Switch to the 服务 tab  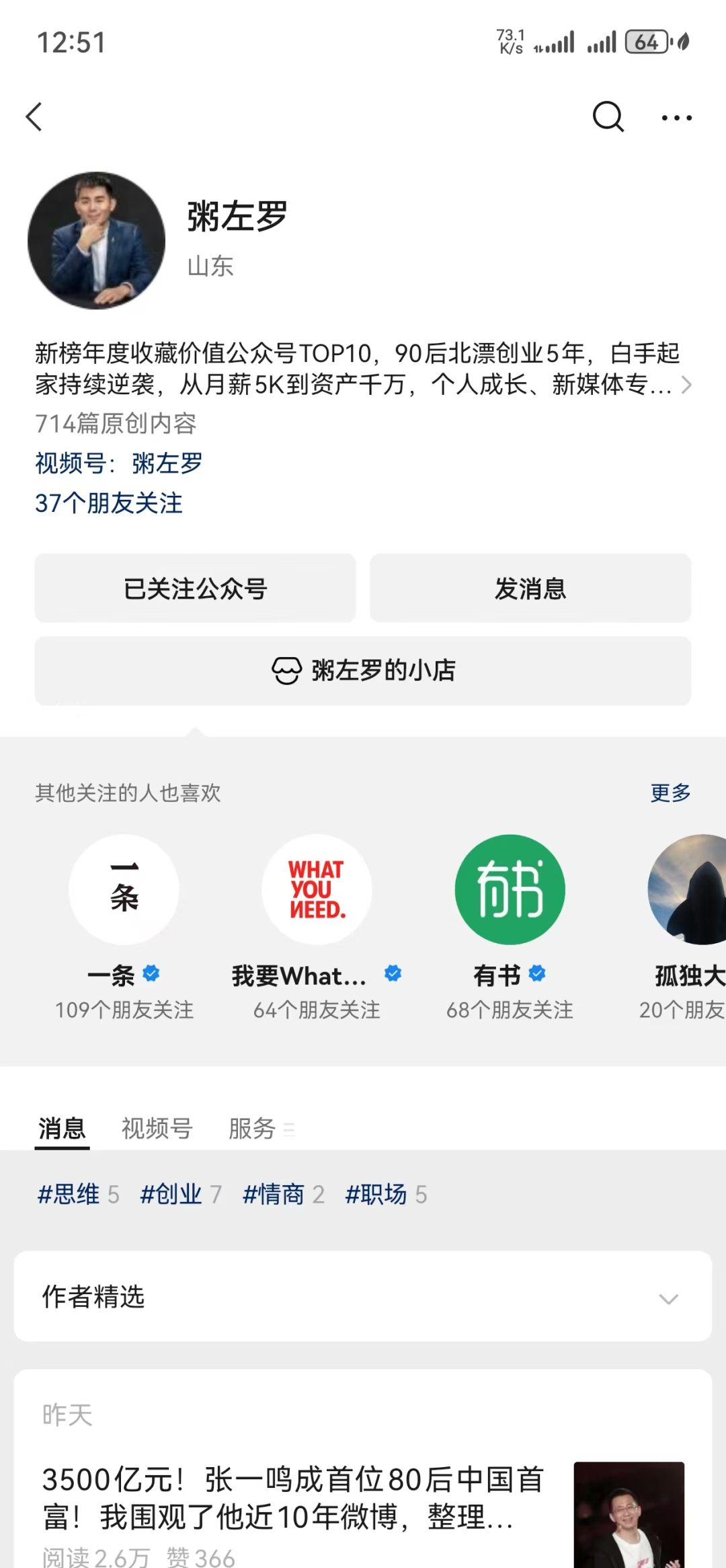click(253, 1128)
